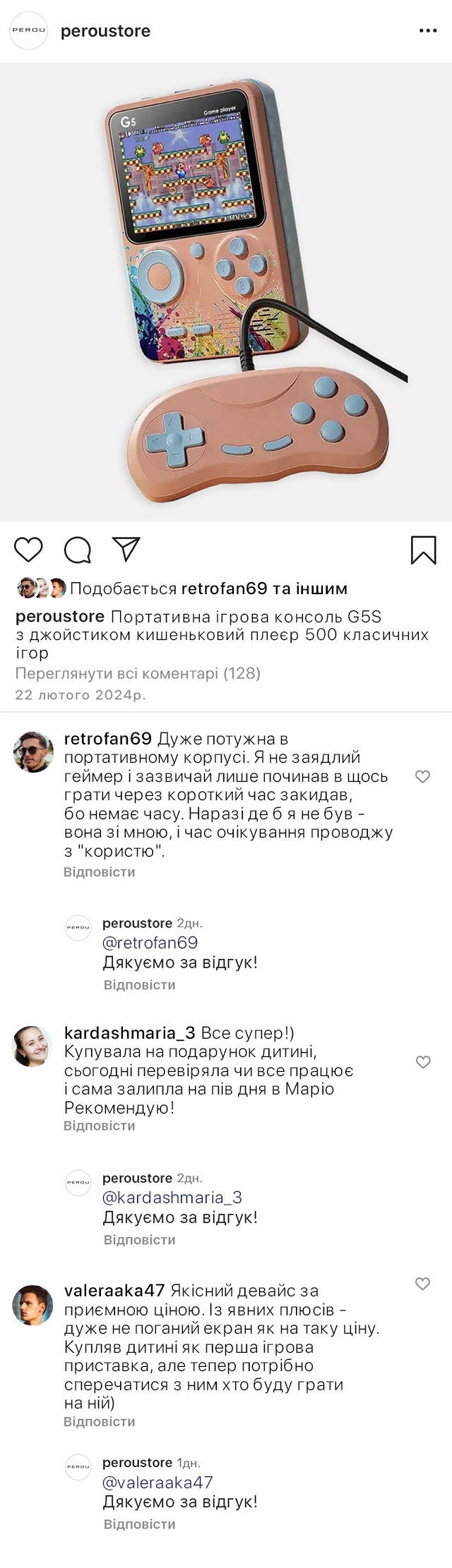Open peroustore profile from the header
452x1568 pixels.
105,31
